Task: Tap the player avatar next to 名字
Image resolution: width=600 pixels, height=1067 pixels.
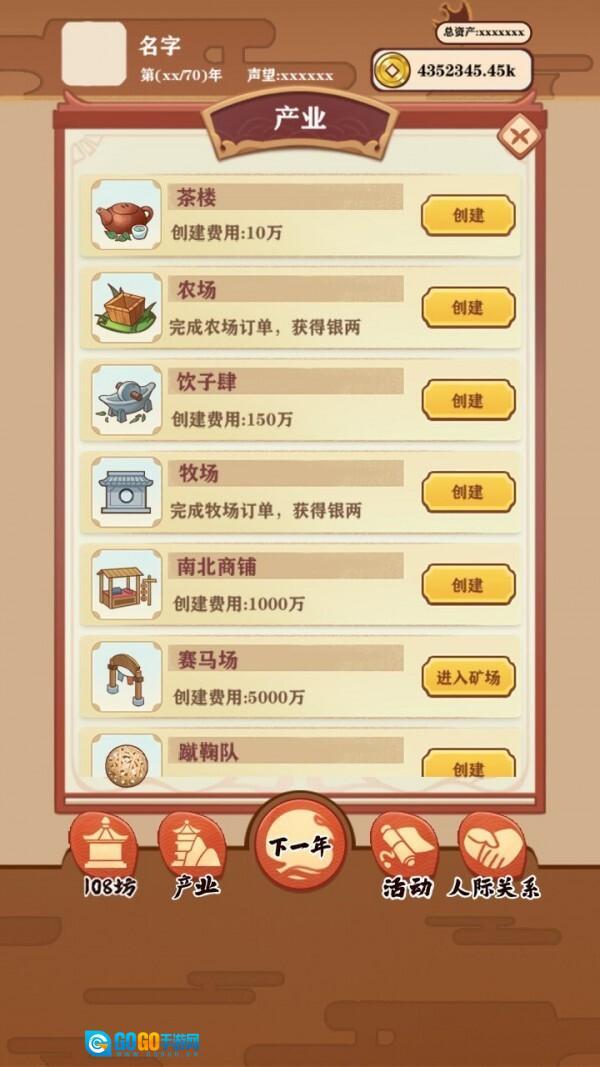Action: (94, 53)
